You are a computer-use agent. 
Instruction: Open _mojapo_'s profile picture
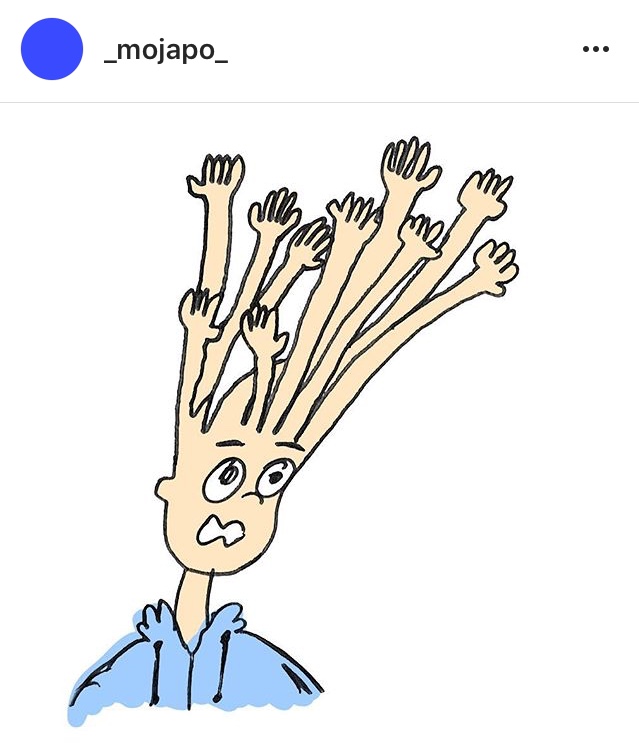pyautogui.click(x=52, y=49)
